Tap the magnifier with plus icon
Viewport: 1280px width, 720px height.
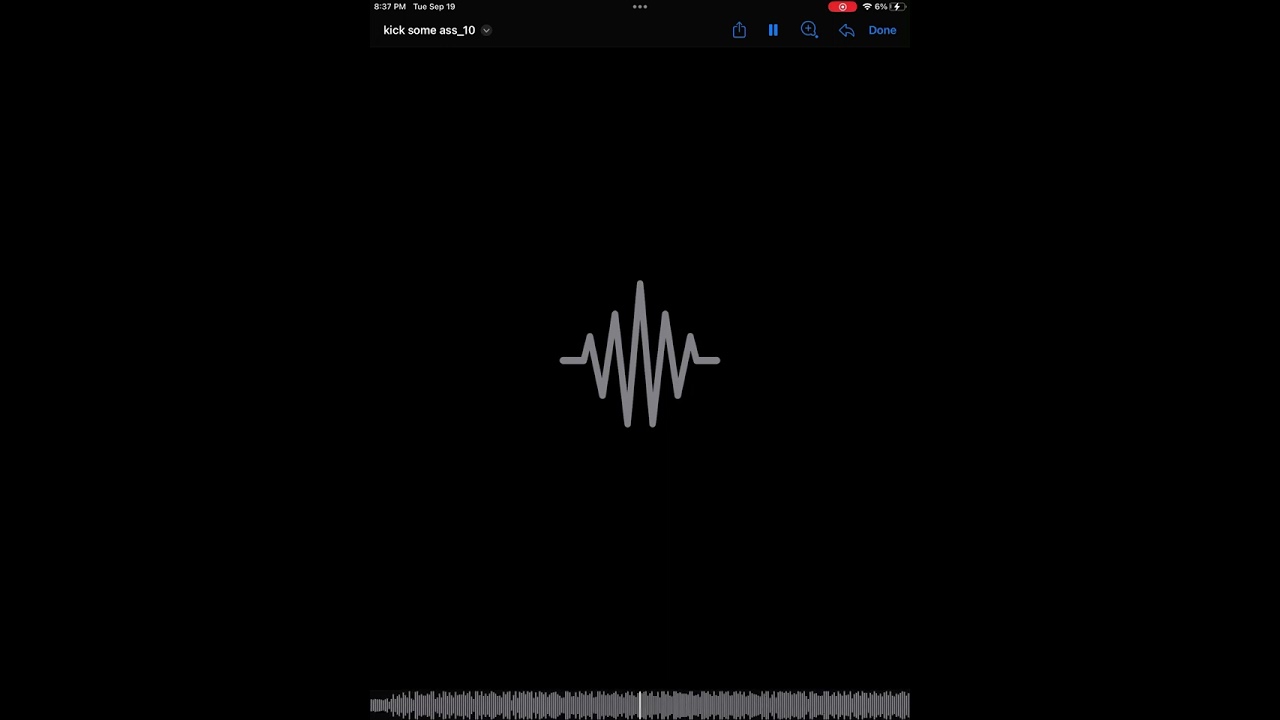(x=809, y=30)
